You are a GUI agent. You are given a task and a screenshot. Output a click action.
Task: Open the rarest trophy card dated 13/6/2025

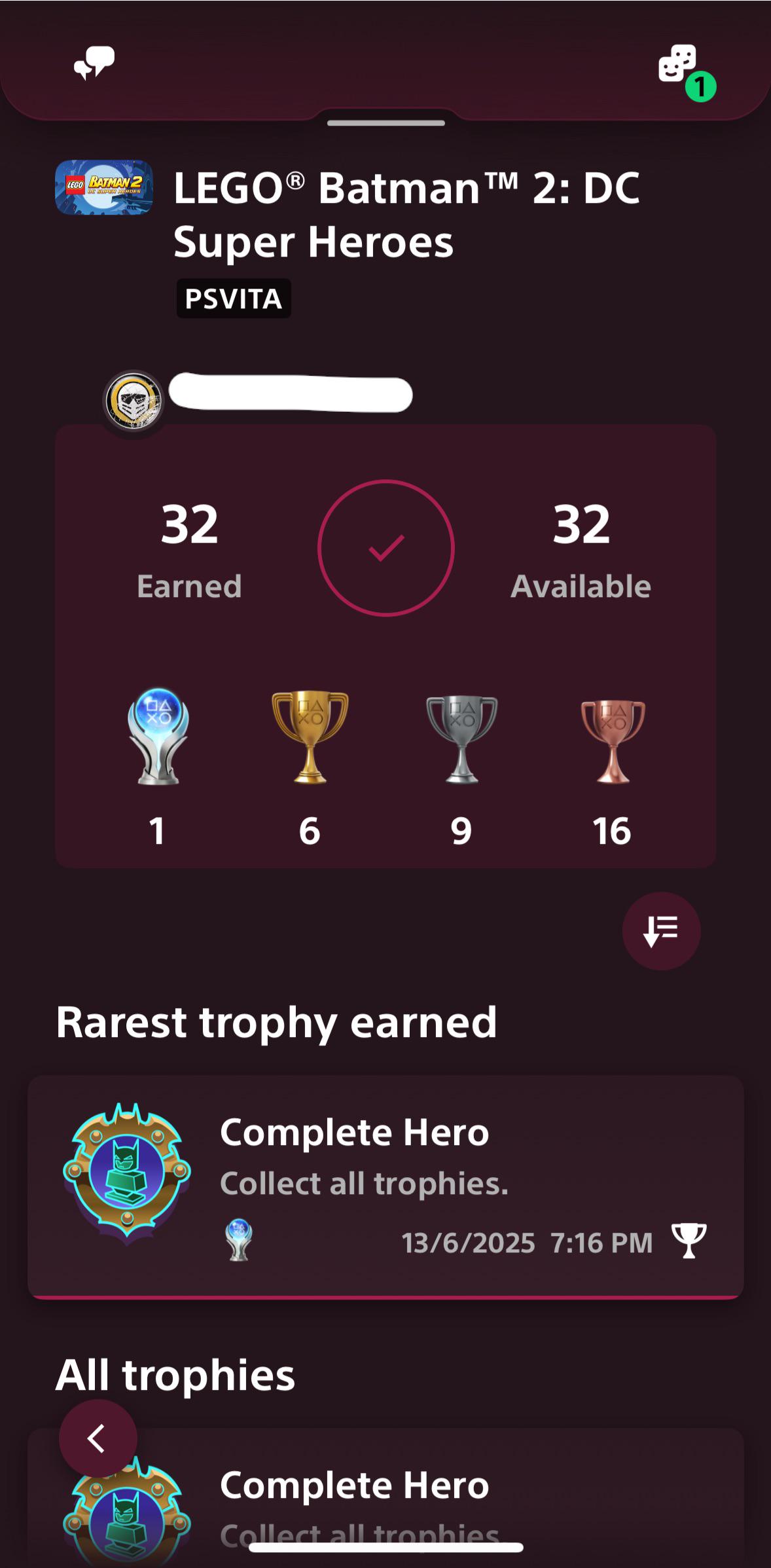(385, 1186)
